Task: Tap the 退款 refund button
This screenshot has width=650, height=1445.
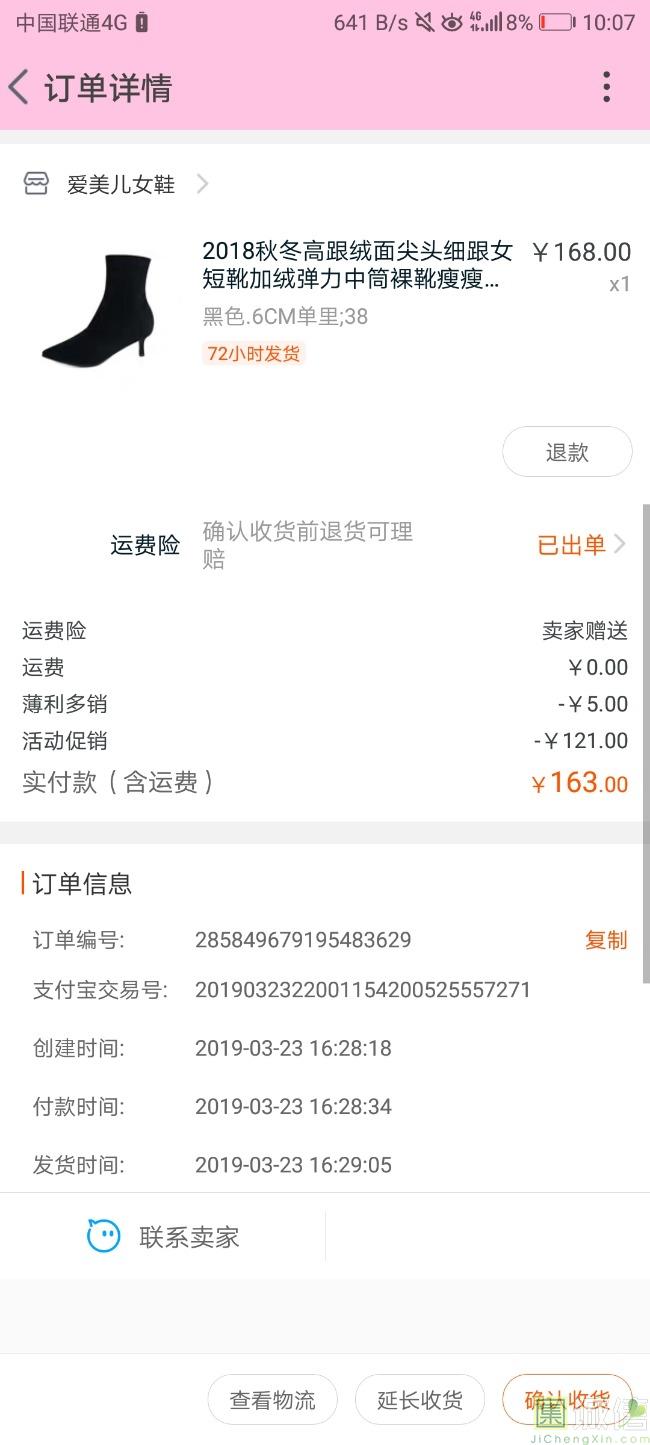Action: pos(566,452)
